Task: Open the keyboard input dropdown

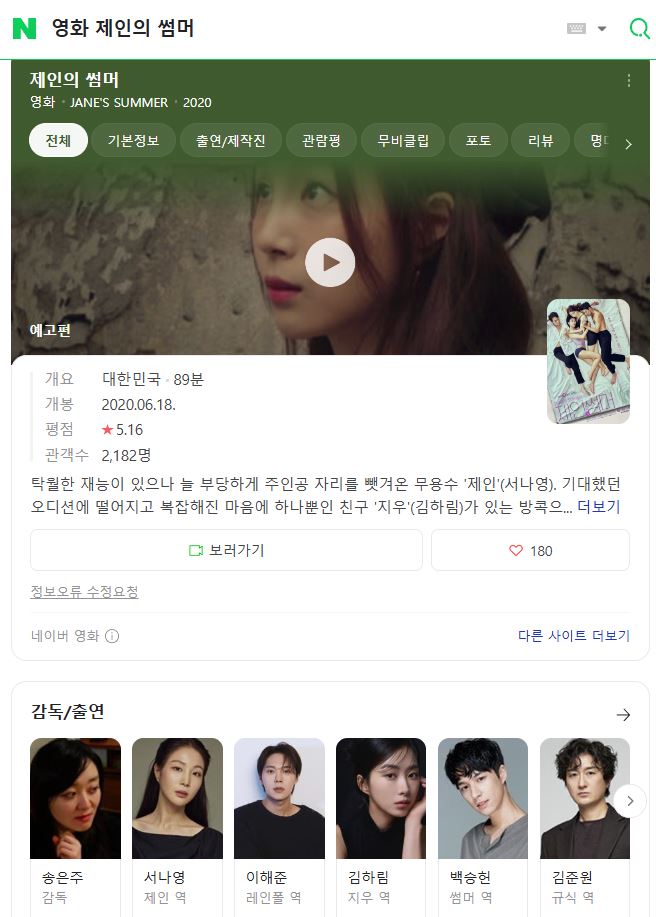Action: [587, 28]
